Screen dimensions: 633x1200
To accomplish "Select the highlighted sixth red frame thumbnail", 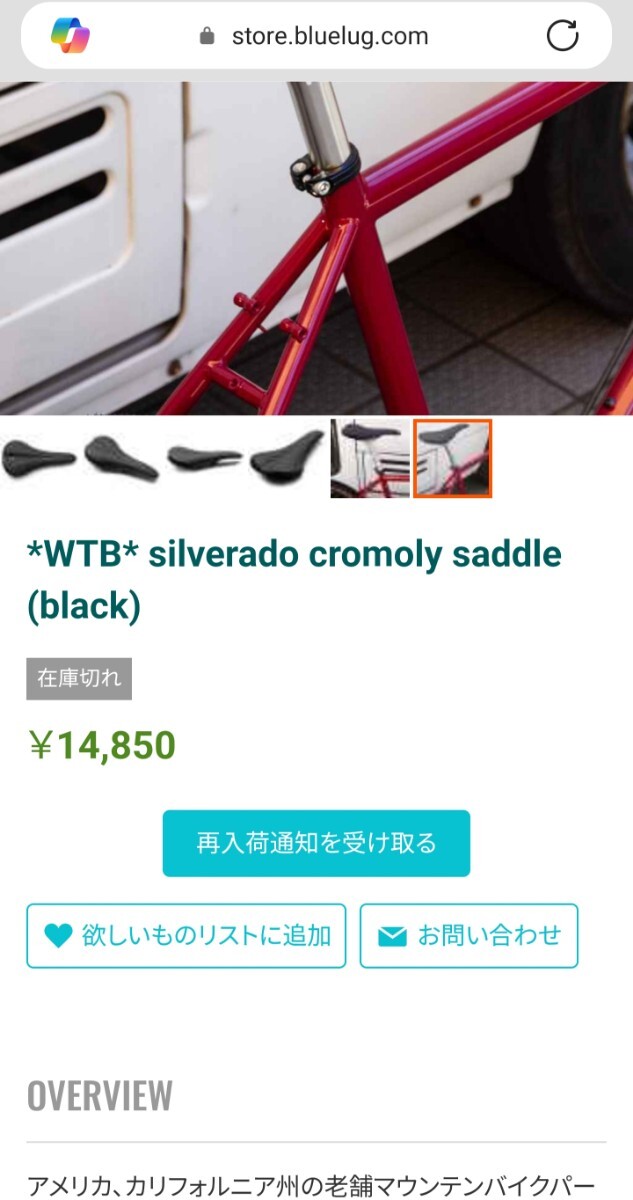I will (453, 459).
